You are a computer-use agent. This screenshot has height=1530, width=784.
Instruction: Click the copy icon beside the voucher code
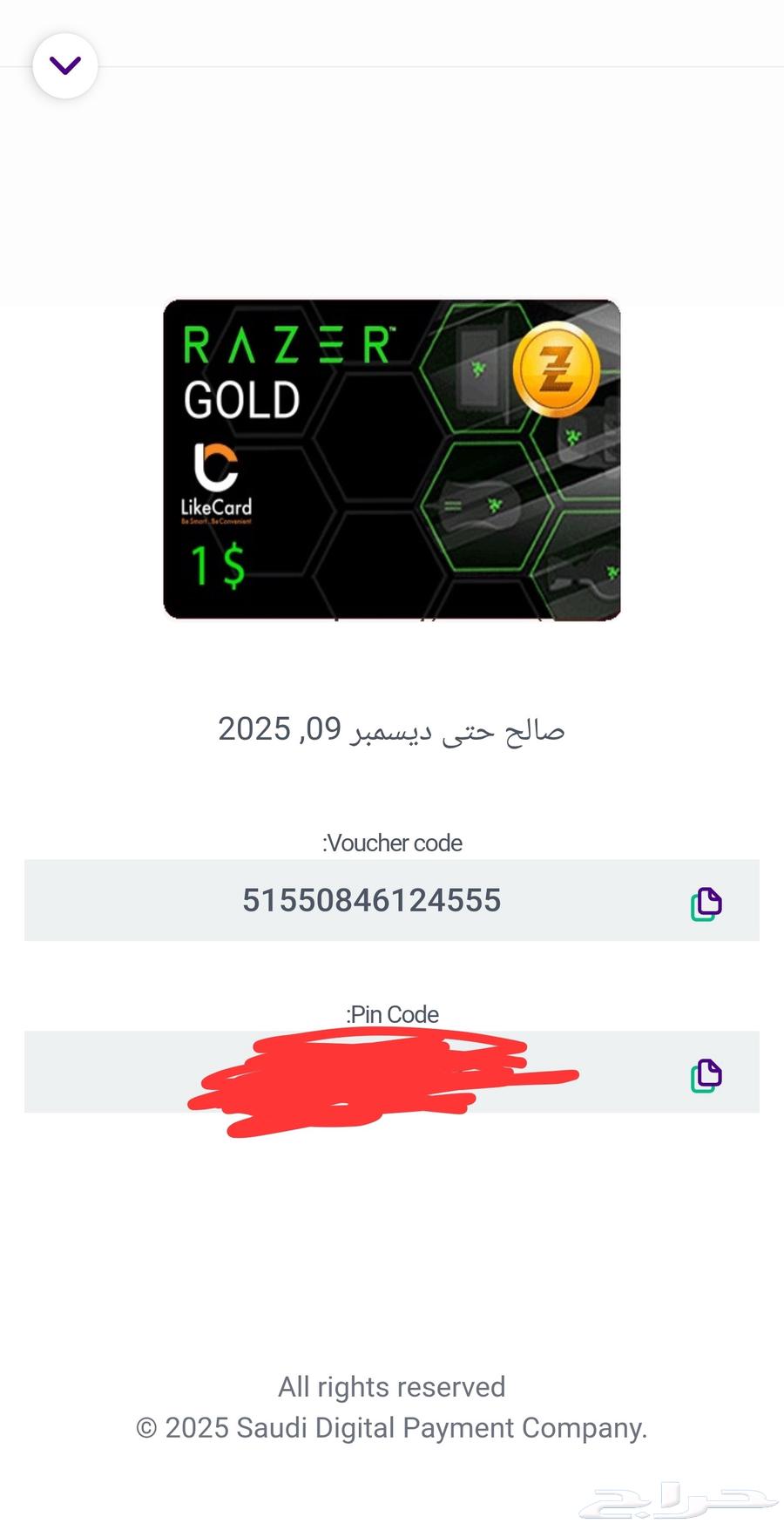(706, 904)
